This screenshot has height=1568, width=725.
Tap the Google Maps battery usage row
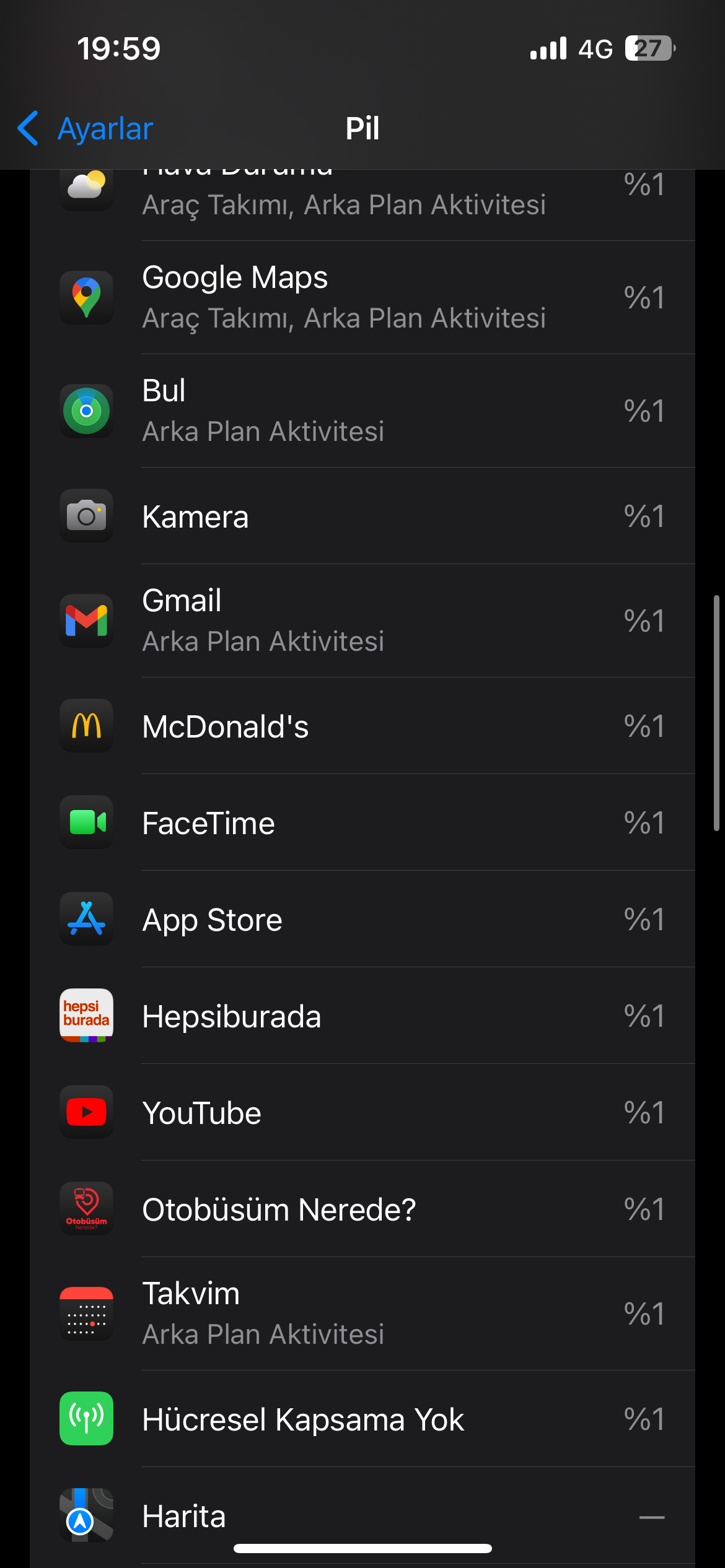pos(362,298)
